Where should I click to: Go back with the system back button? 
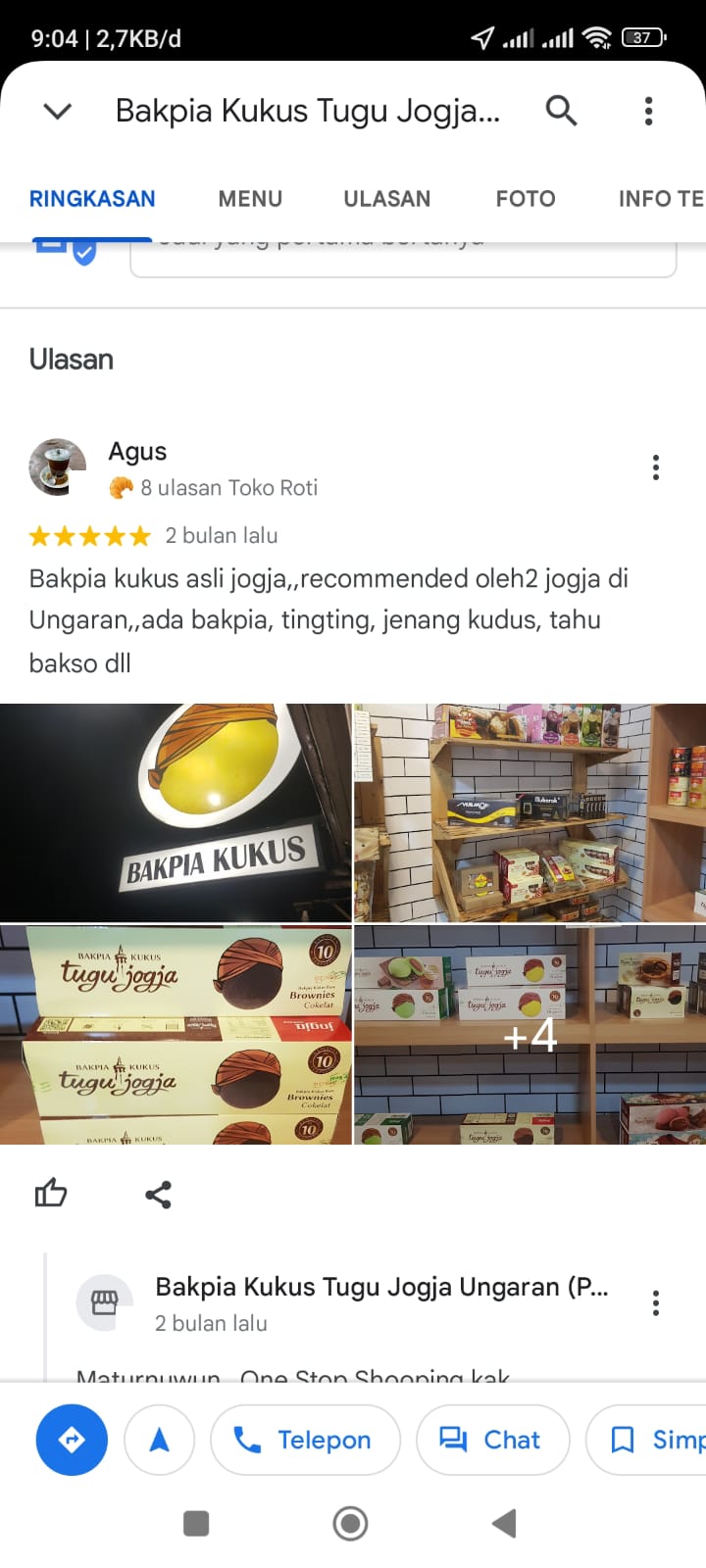(x=504, y=1523)
